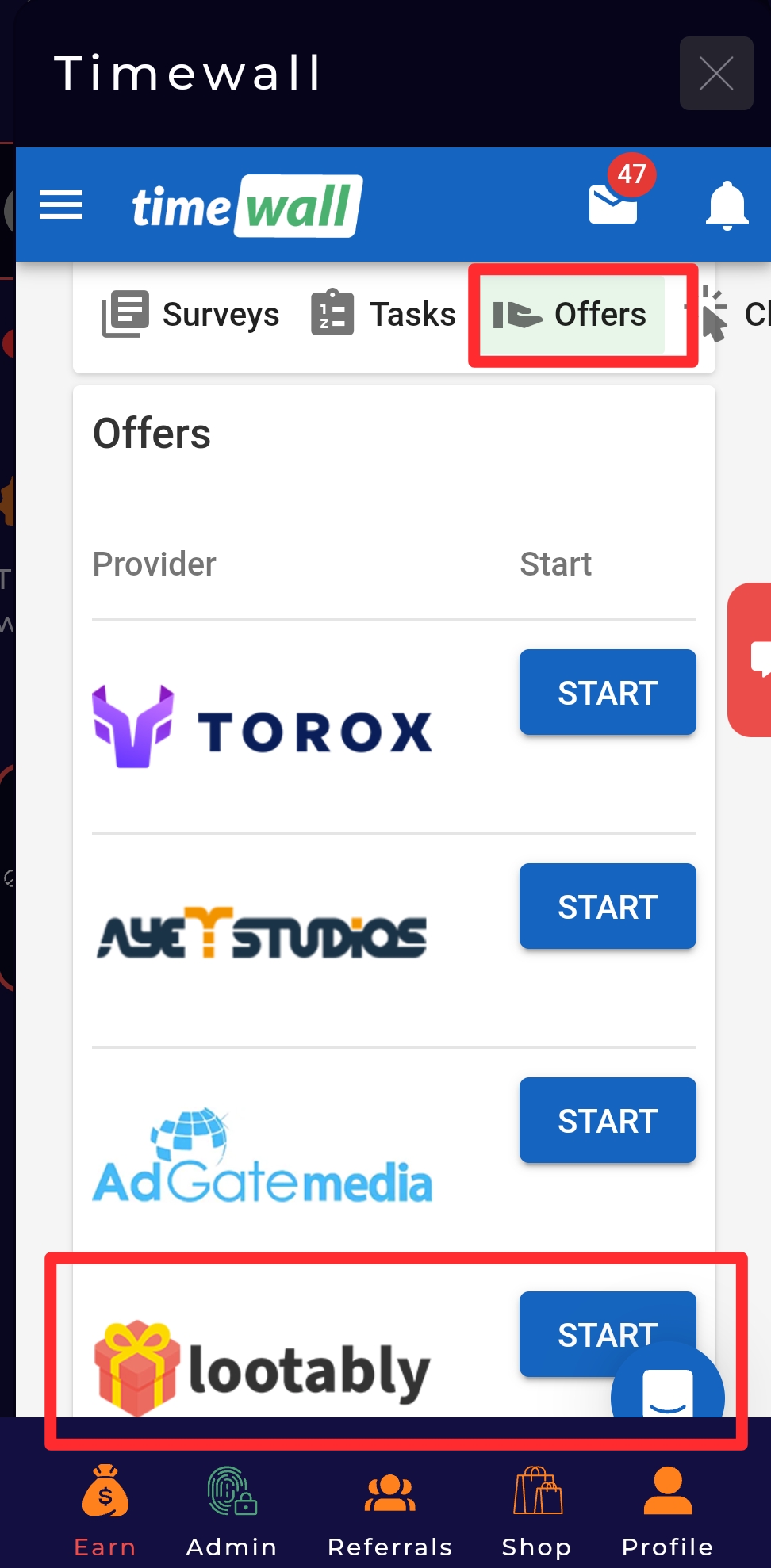The height and width of the screenshot is (1568, 771).
Task: Open the red chat side widget
Action: [750, 660]
